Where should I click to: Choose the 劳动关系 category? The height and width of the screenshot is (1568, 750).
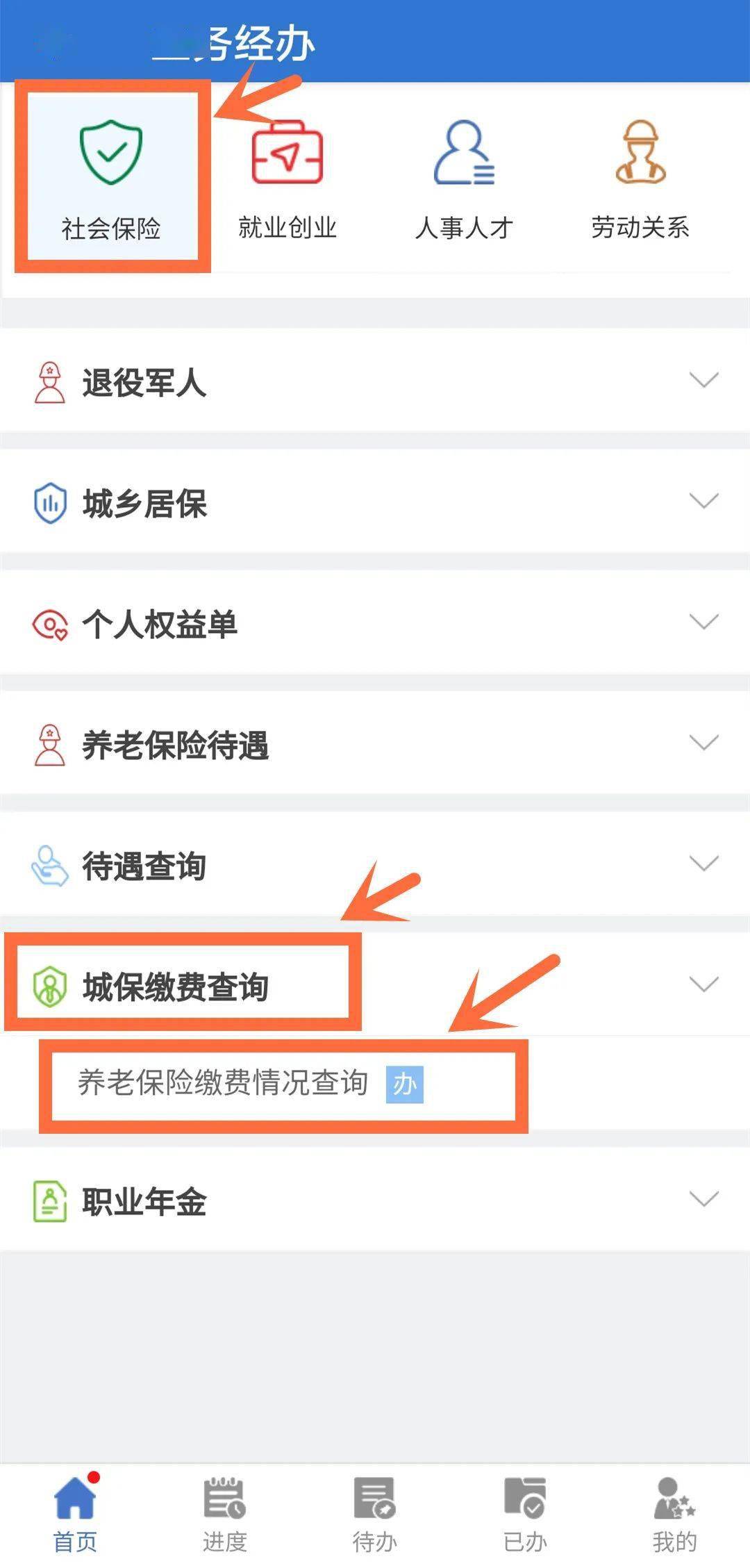pyautogui.click(x=640, y=178)
